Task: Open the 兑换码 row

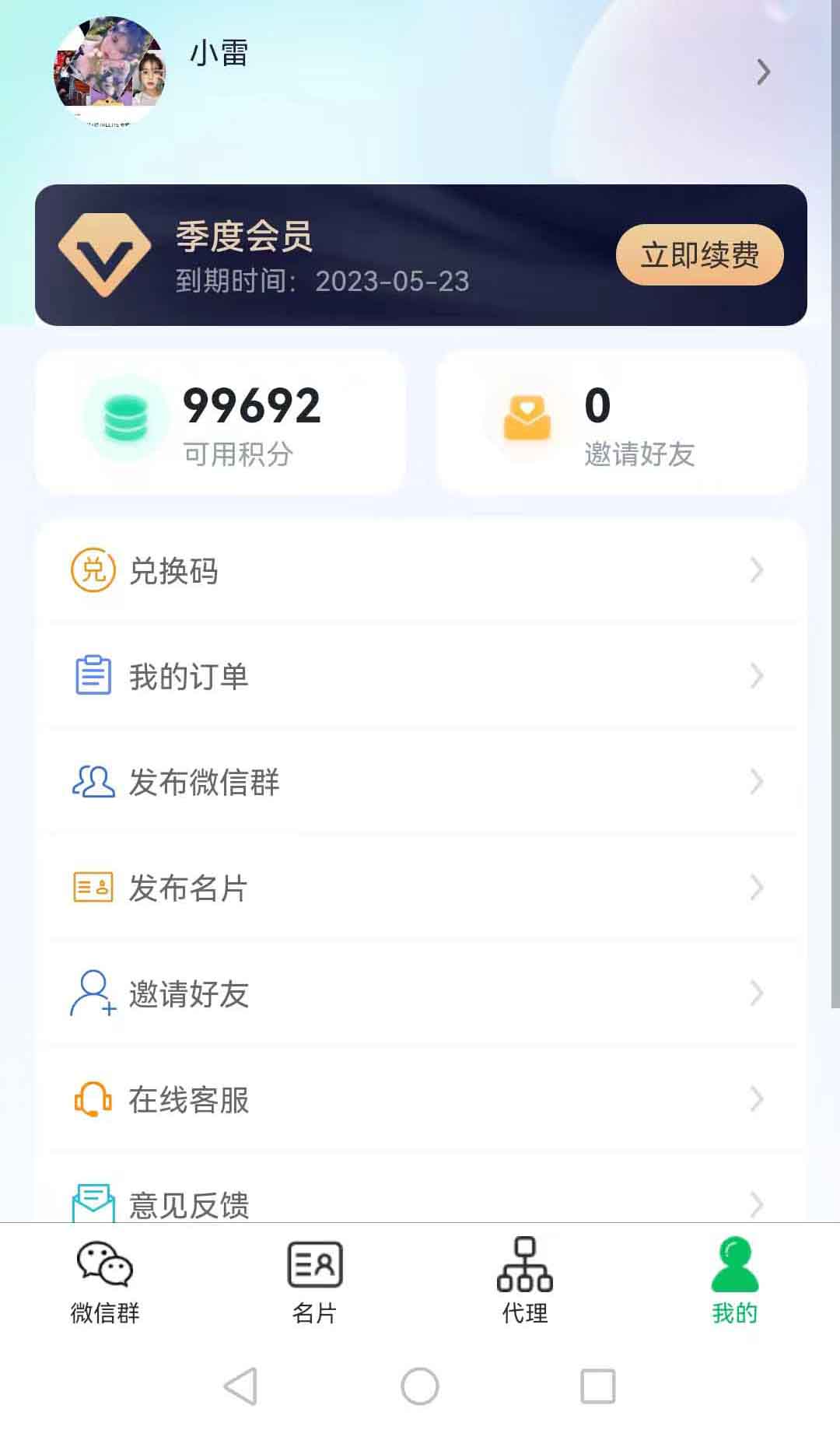Action: point(420,571)
